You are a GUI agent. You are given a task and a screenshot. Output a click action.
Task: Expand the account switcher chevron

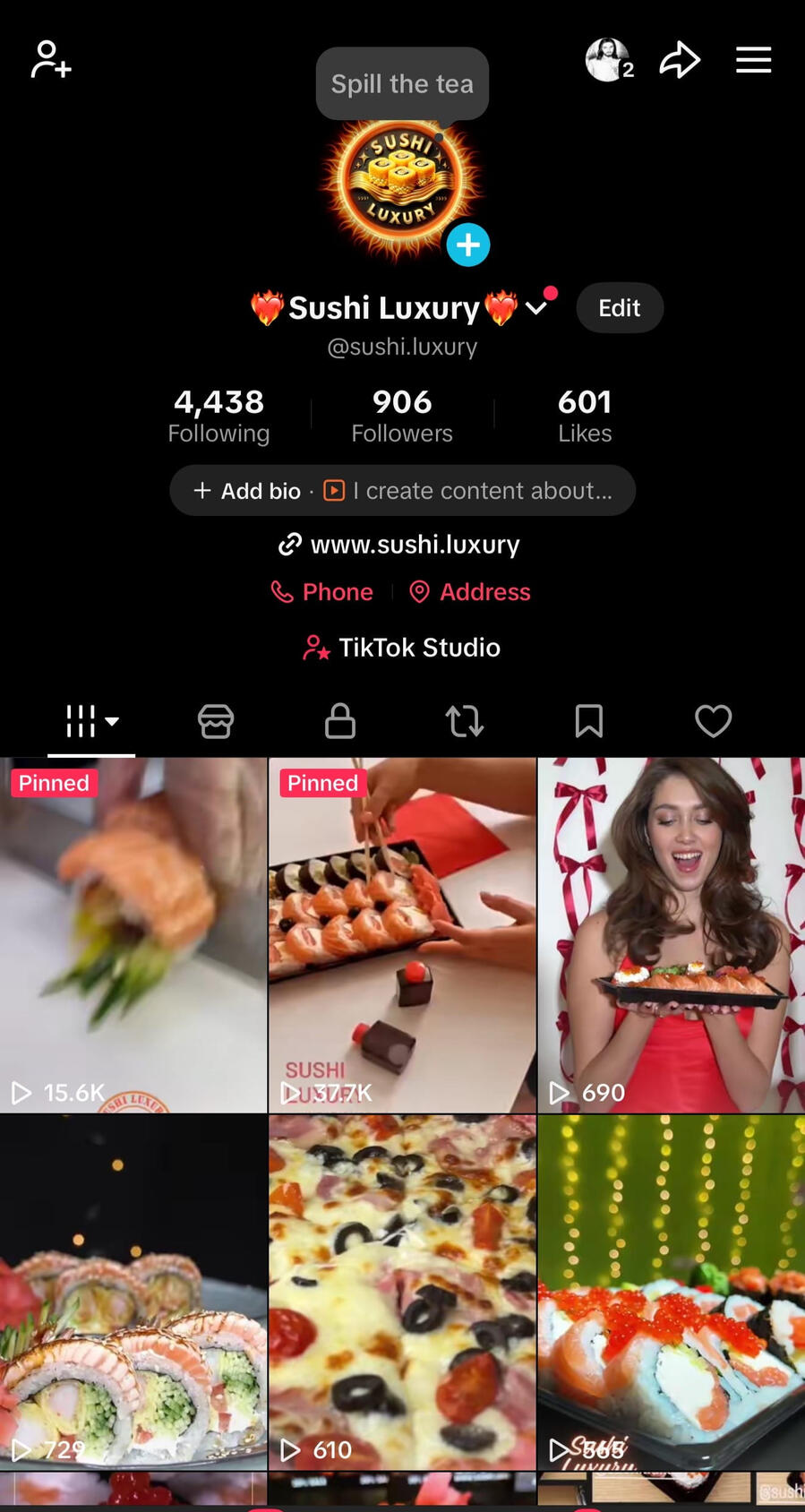[536, 308]
